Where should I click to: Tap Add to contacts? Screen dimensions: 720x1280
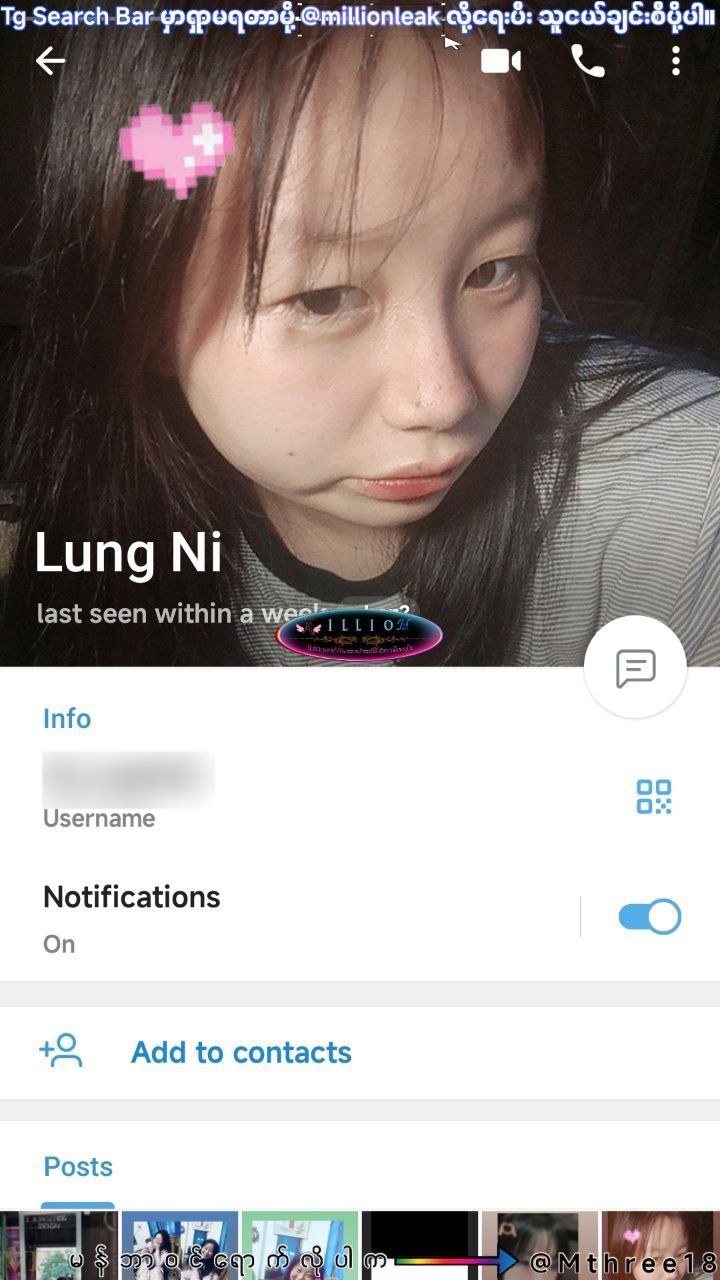(x=241, y=1052)
